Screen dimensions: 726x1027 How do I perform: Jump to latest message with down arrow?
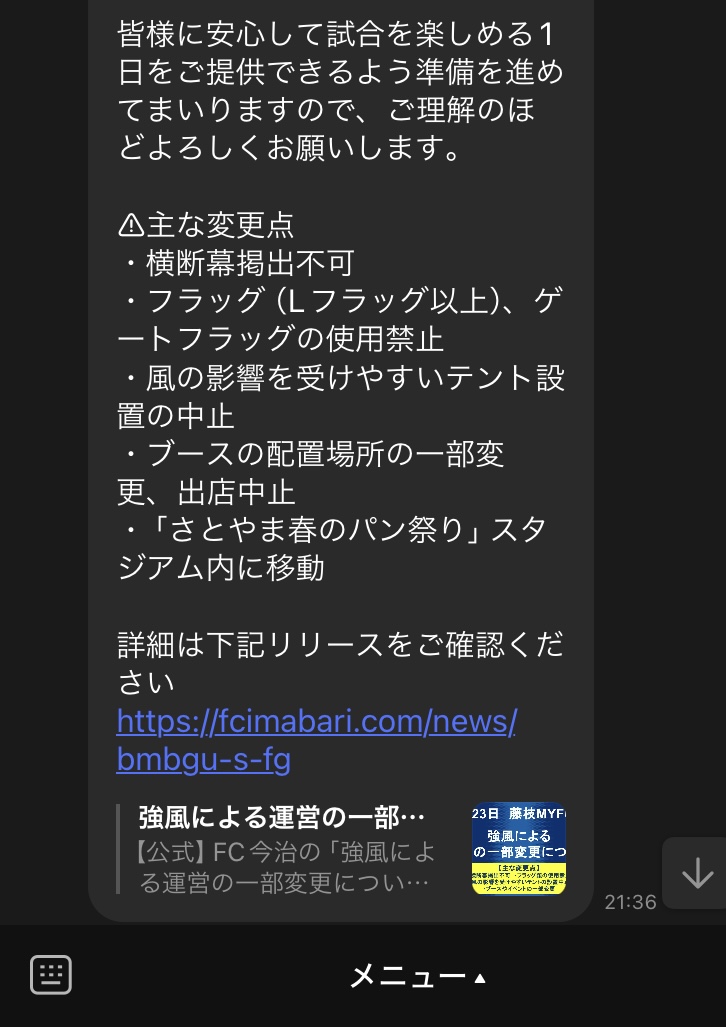696,873
